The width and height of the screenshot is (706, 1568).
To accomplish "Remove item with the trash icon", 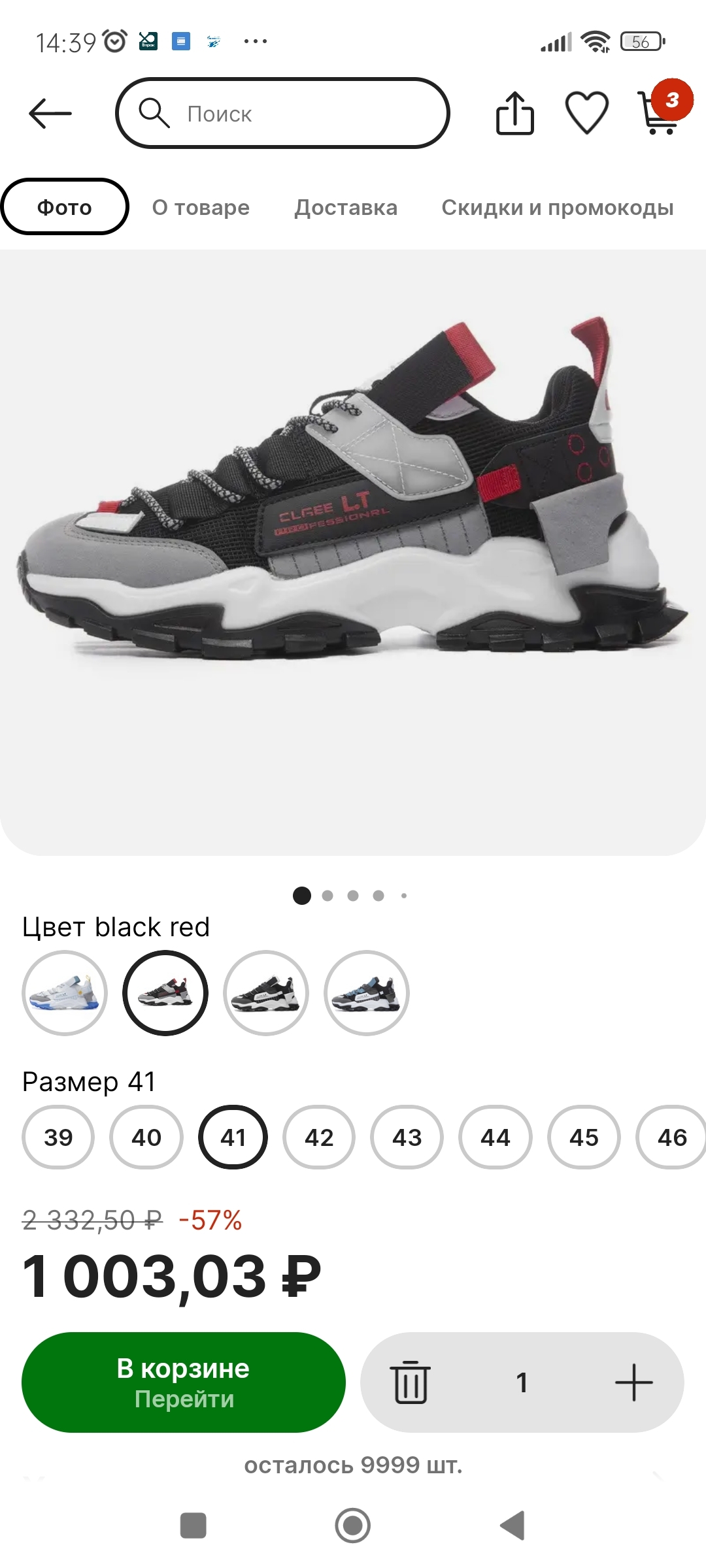I will [411, 1382].
